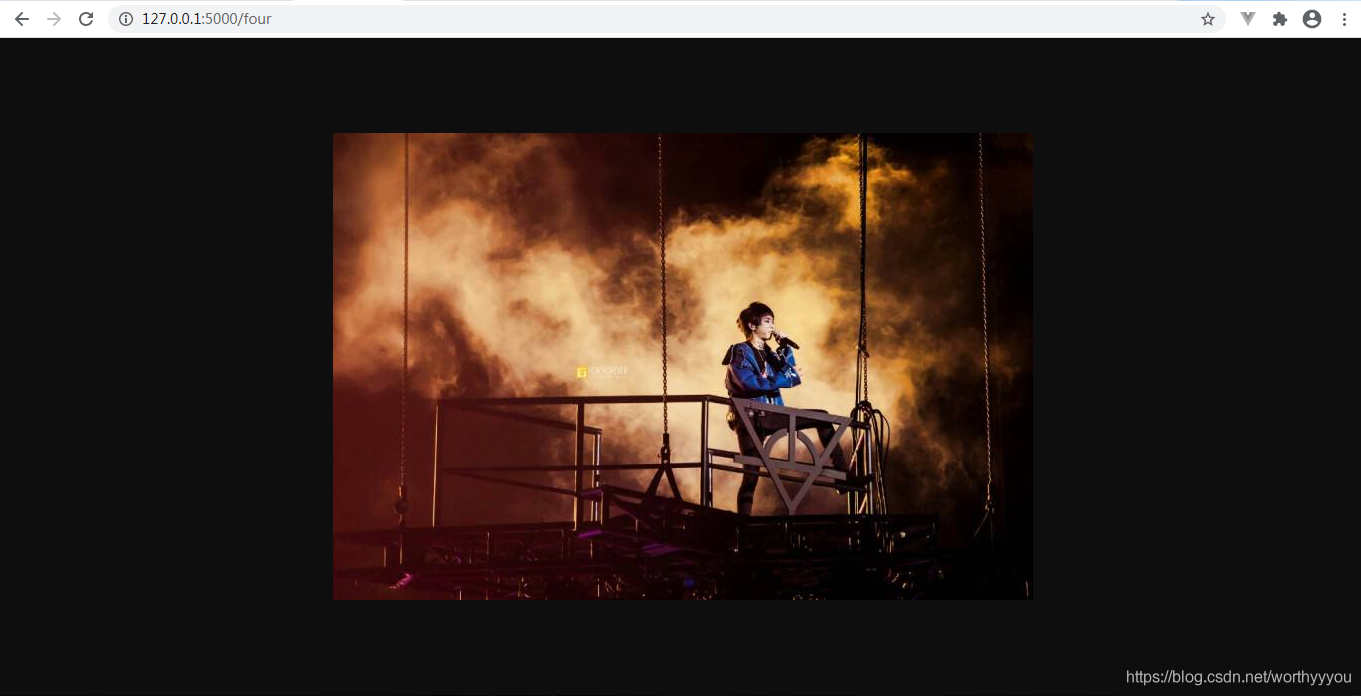View site information icon
The height and width of the screenshot is (696, 1361).
coord(126,19)
